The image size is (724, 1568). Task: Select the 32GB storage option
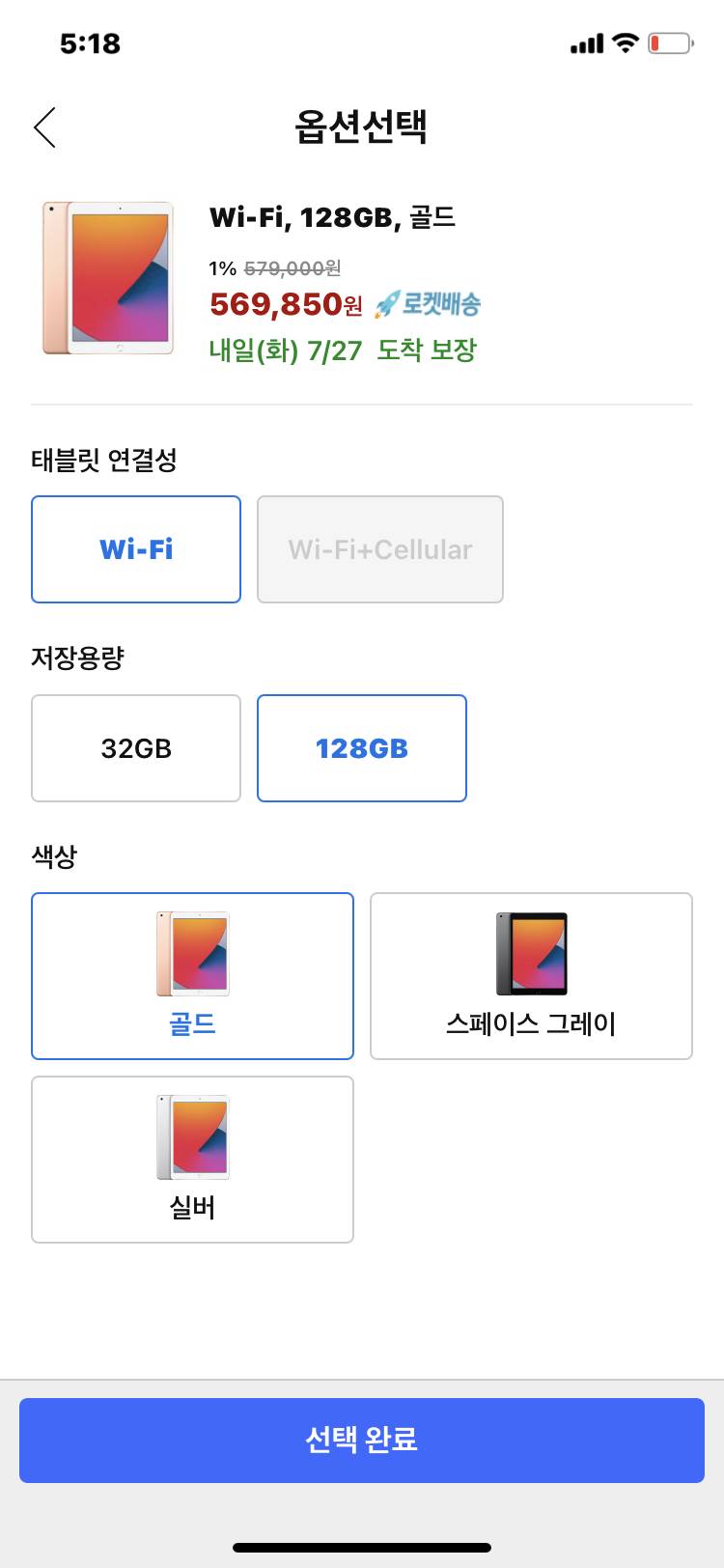tap(135, 747)
